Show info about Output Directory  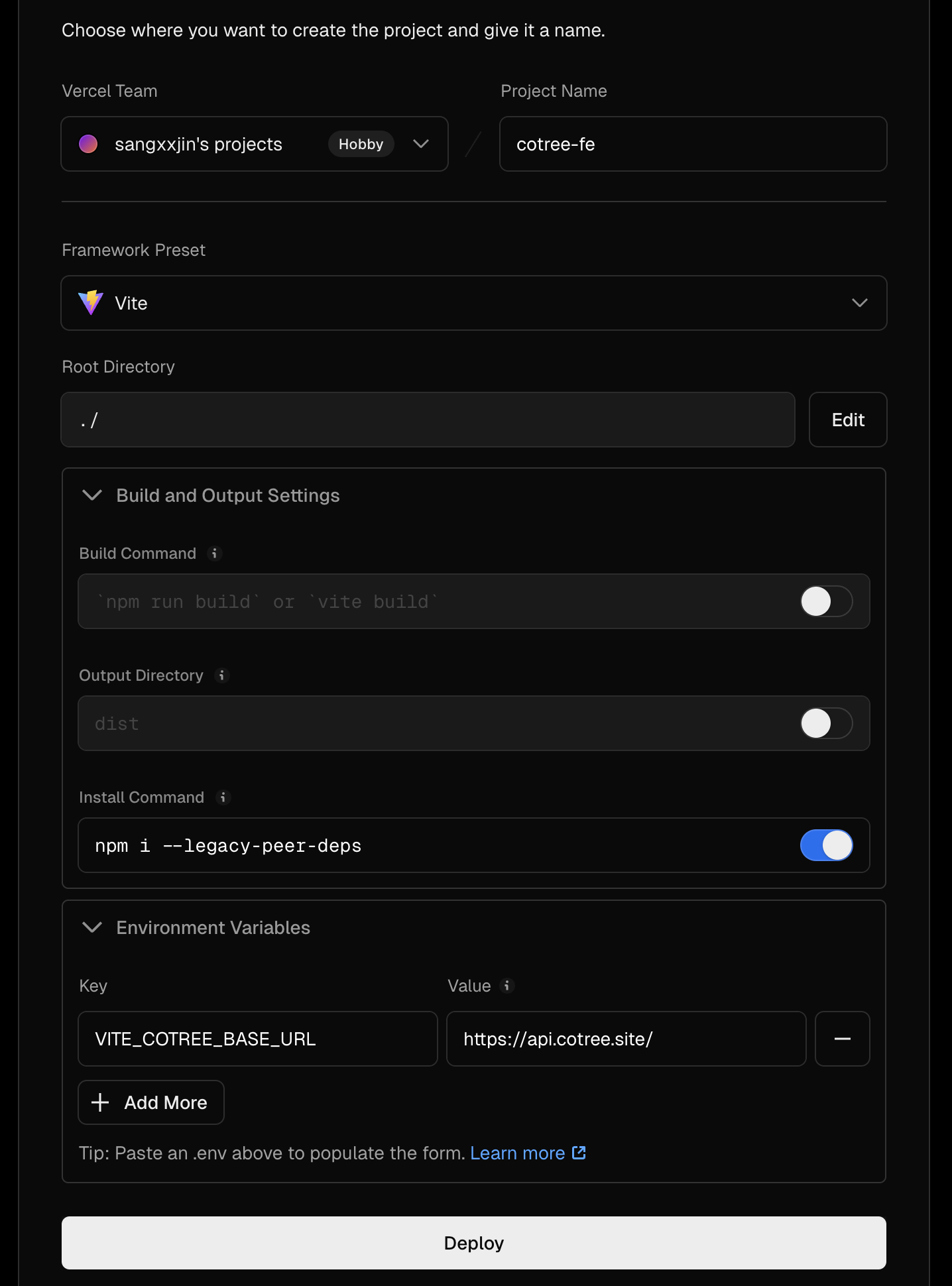[222, 675]
